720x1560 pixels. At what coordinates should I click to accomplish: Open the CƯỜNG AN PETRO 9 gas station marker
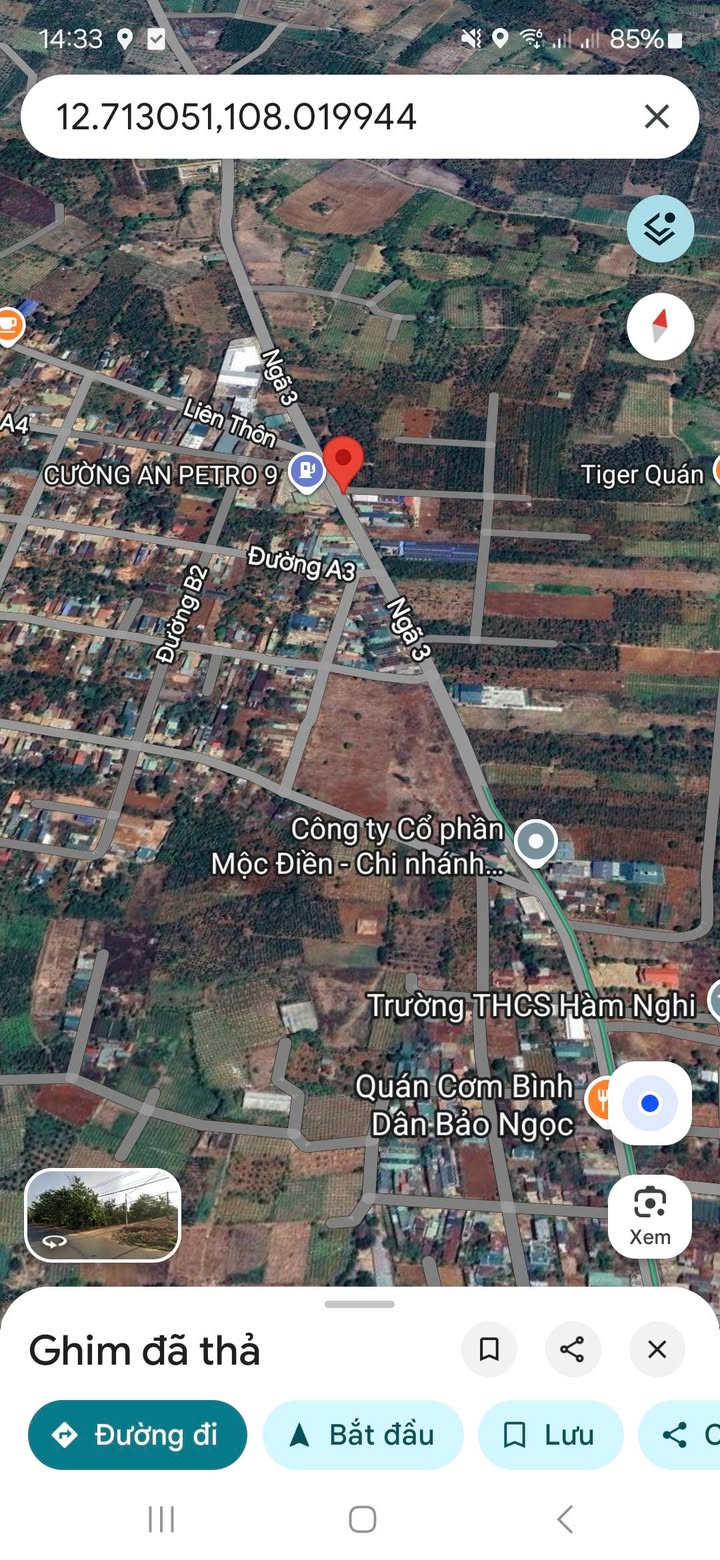click(x=307, y=470)
